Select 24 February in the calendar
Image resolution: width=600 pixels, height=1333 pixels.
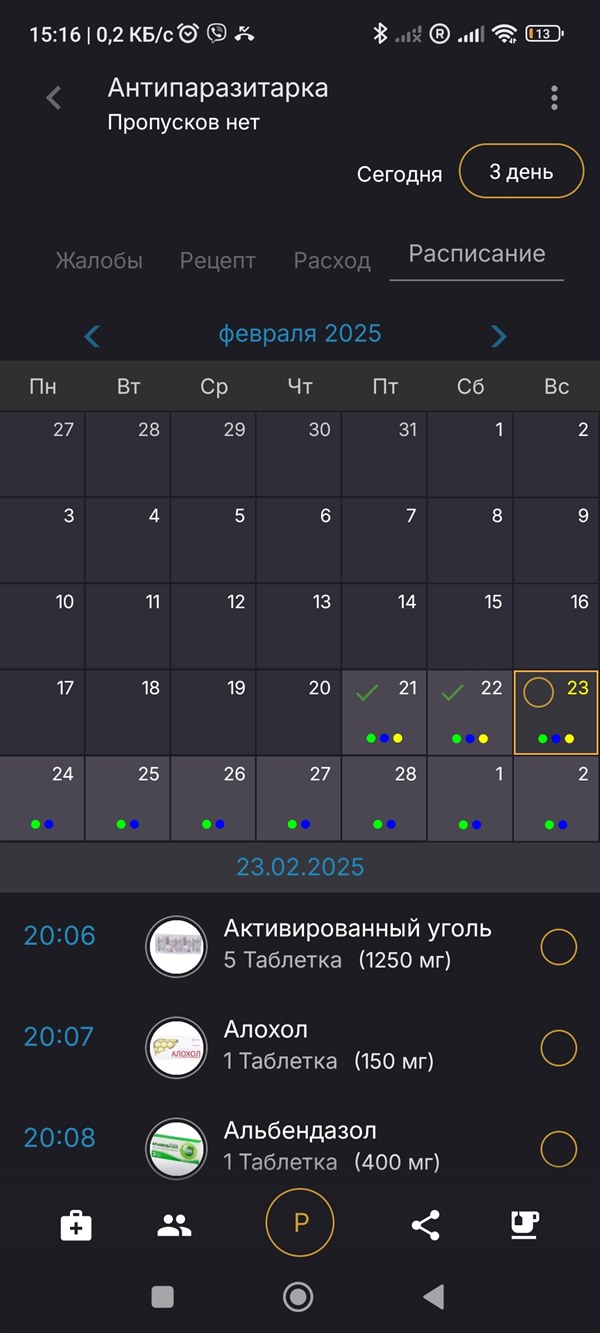click(43, 798)
